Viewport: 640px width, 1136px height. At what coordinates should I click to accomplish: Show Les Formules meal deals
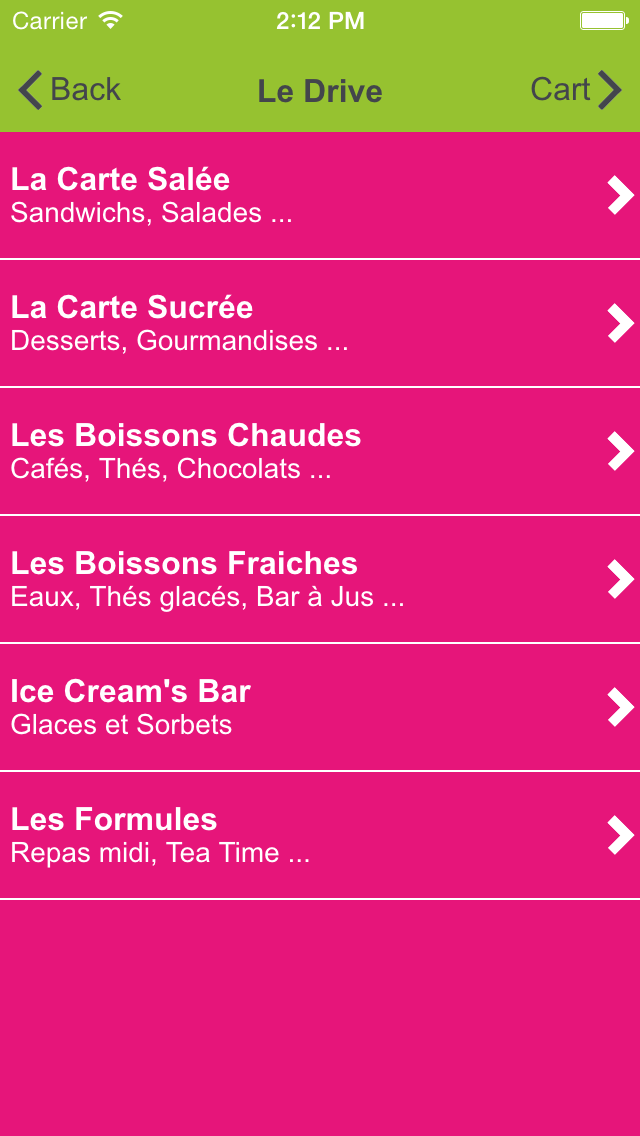coord(320,835)
